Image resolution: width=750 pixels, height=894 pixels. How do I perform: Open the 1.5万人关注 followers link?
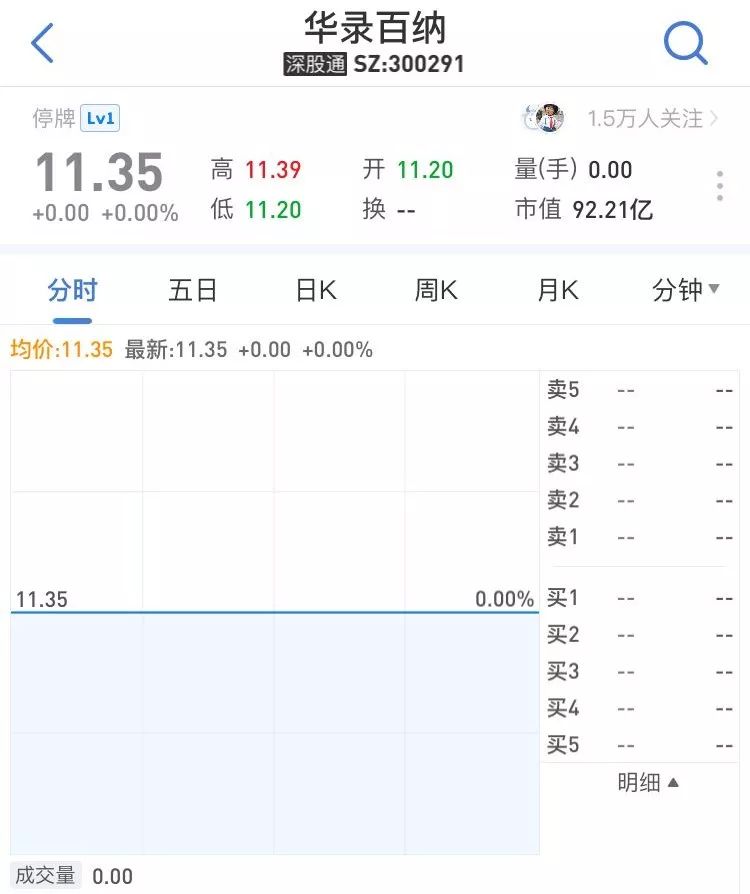point(652,119)
